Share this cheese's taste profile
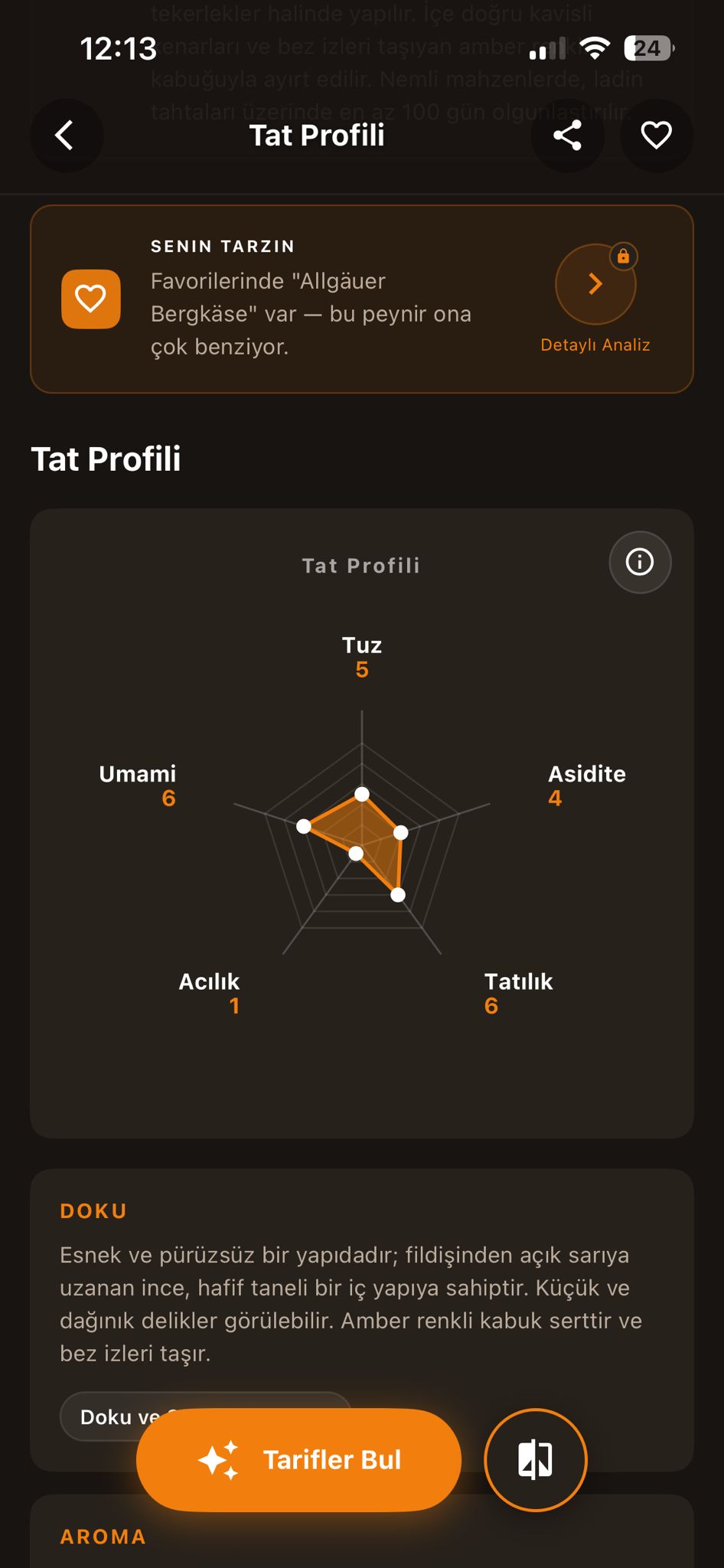 [567, 136]
